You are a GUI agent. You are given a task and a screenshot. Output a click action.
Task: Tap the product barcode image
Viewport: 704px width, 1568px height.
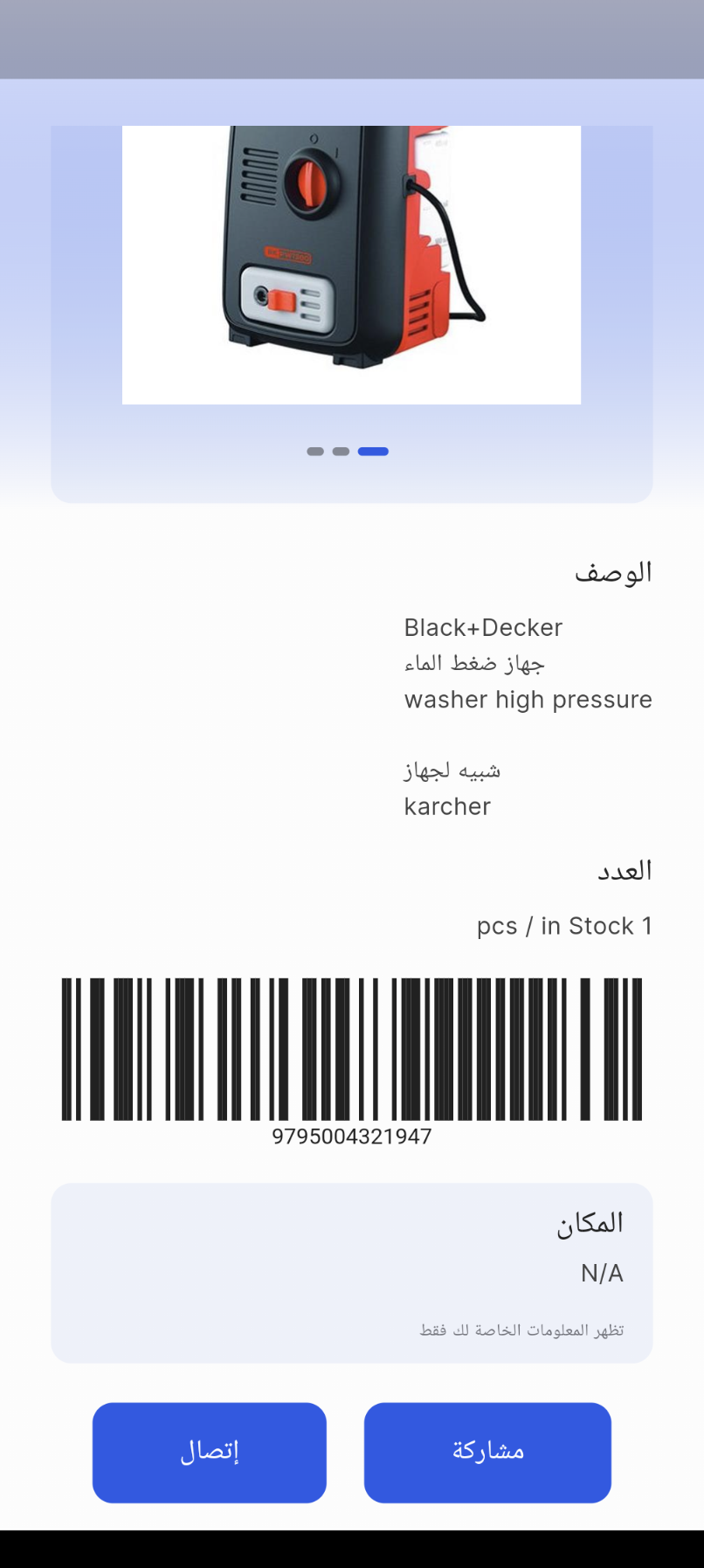(x=351, y=1046)
